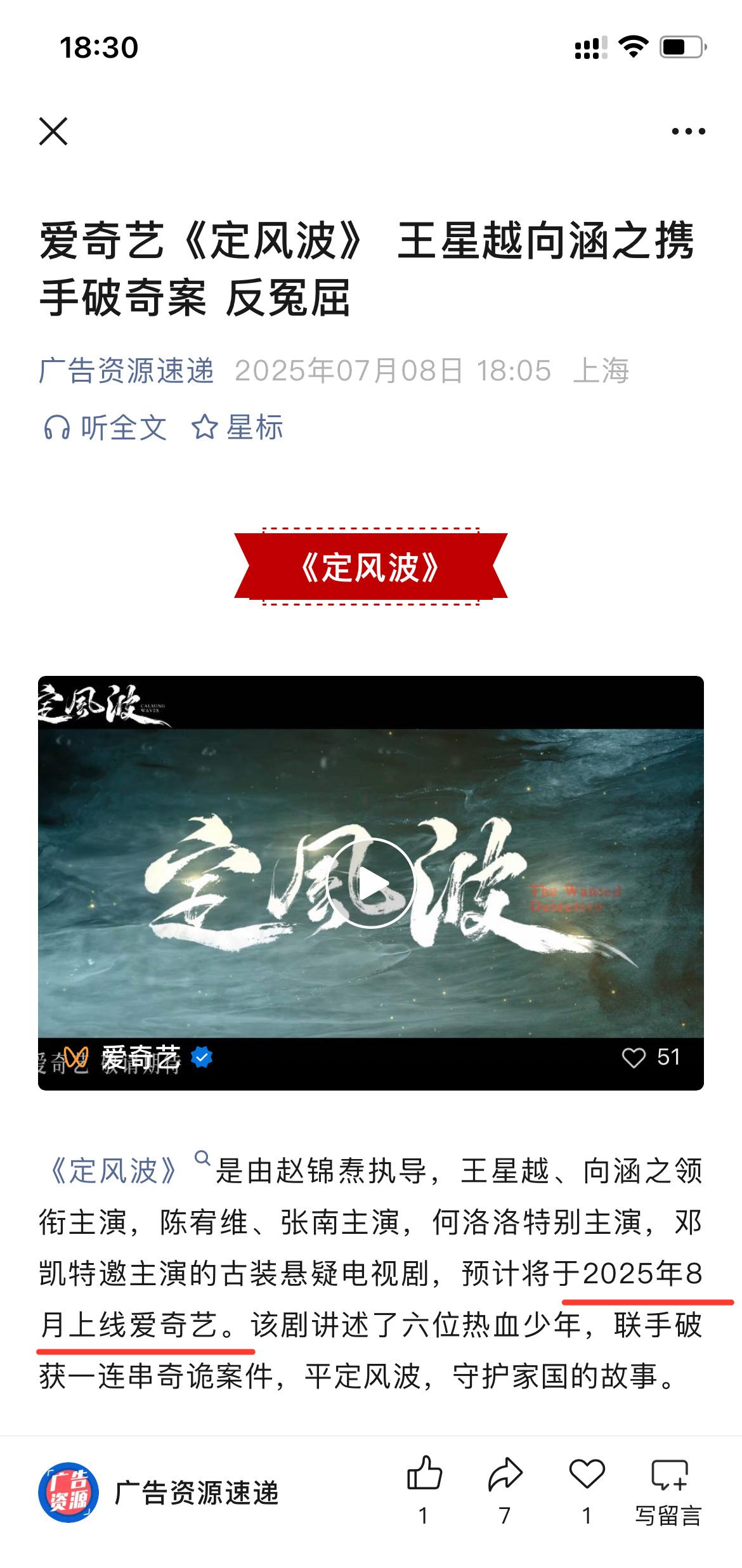Give the article a thumbs up
Viewport: 742px width, 1568px height.
tap(424, 1474)
